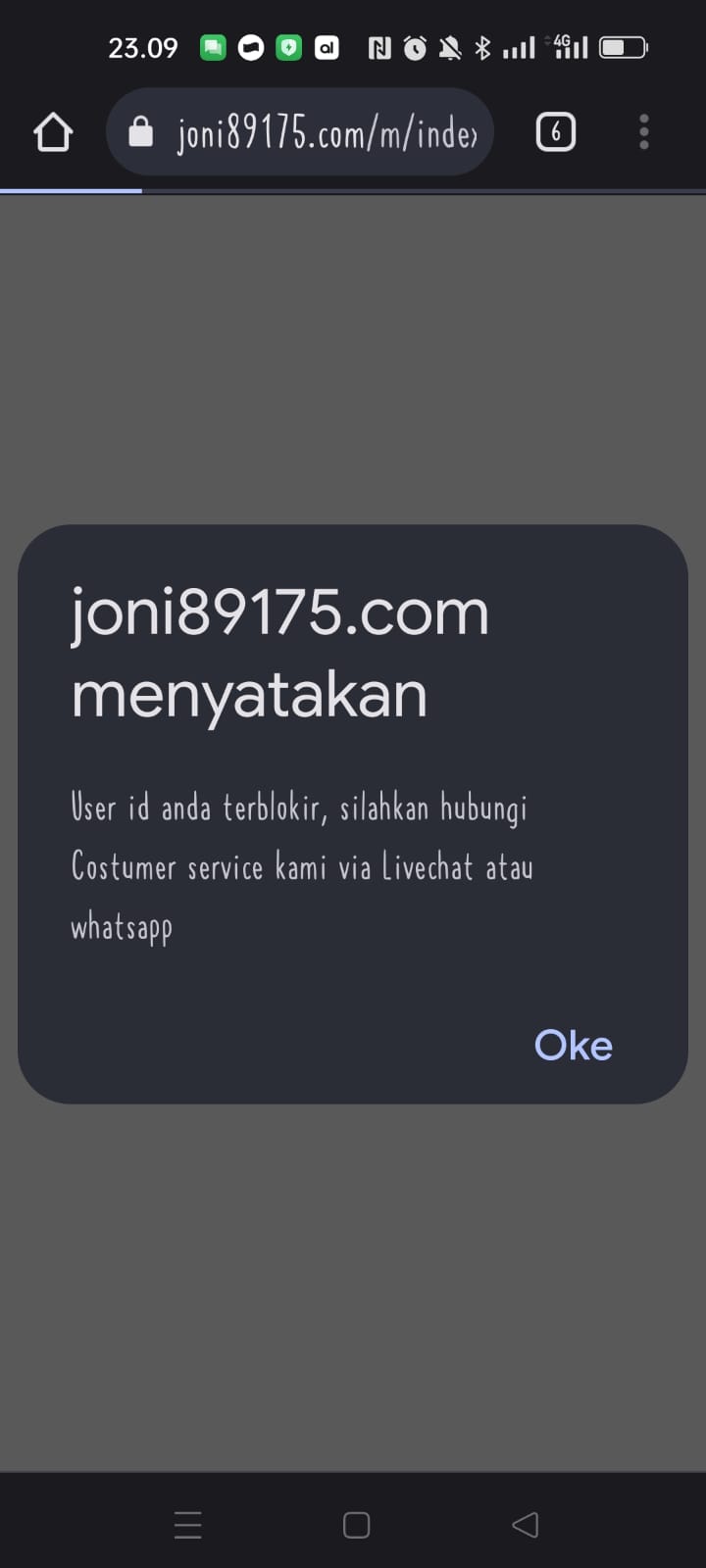Dismiss the alert by tapping Oke

tap(573, 1046)
